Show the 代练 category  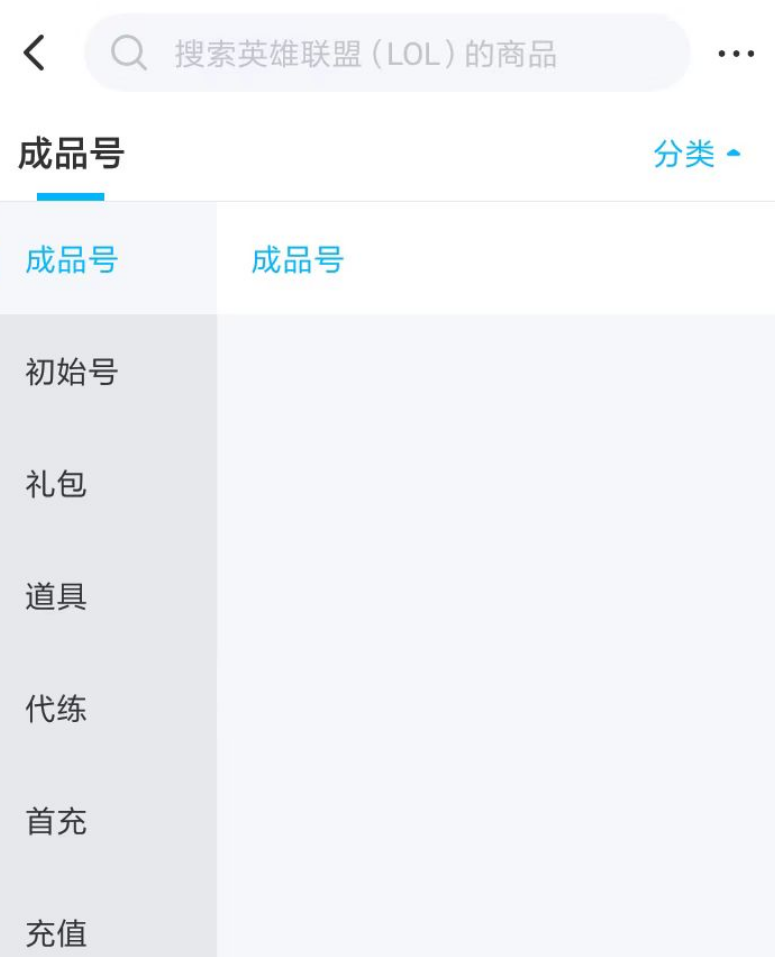[x=56, y=709]
